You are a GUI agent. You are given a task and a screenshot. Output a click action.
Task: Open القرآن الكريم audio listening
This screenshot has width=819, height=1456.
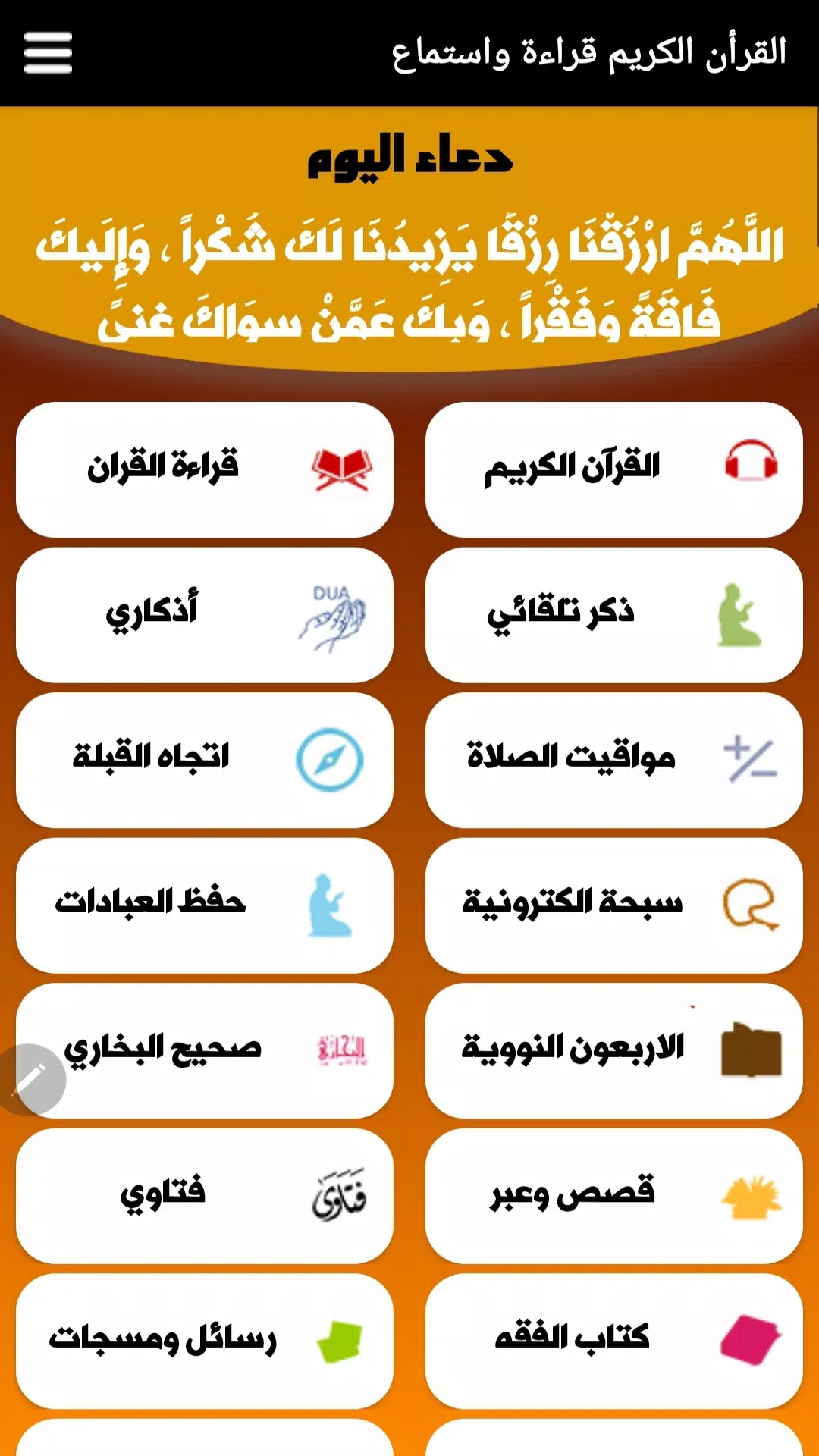pos(614,469)
